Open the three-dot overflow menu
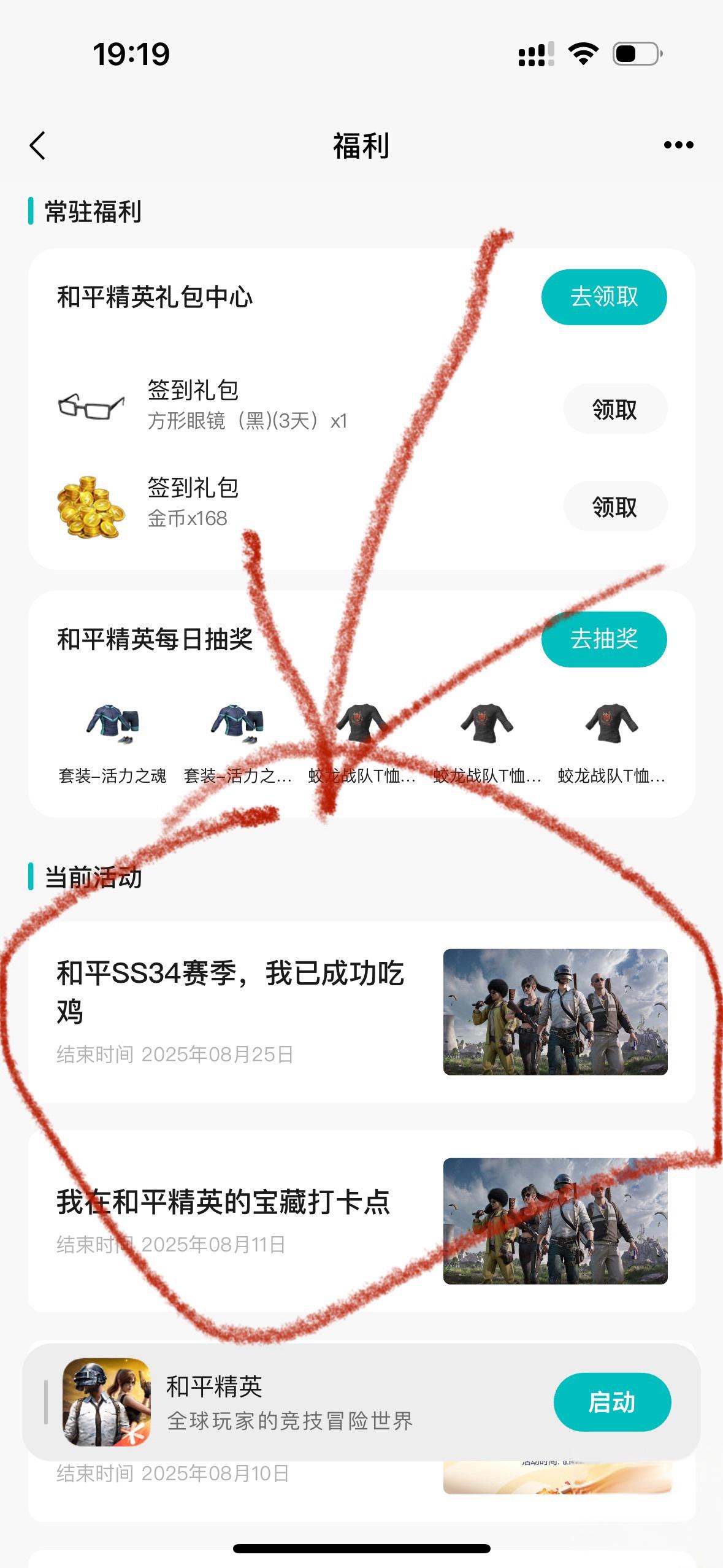Screen dimensions: 723x1568 click(678, 145)
